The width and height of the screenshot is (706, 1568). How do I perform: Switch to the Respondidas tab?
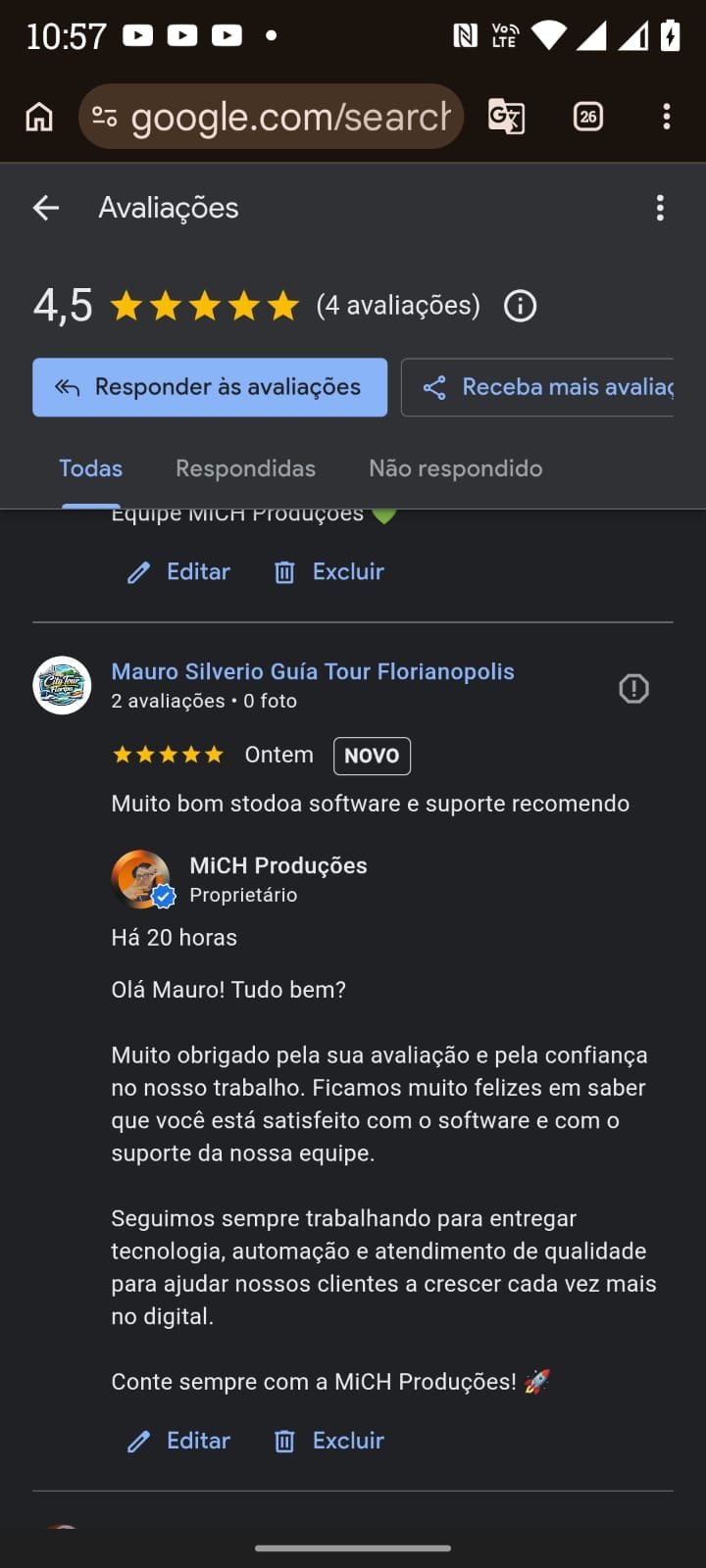[x=245, y=468]
